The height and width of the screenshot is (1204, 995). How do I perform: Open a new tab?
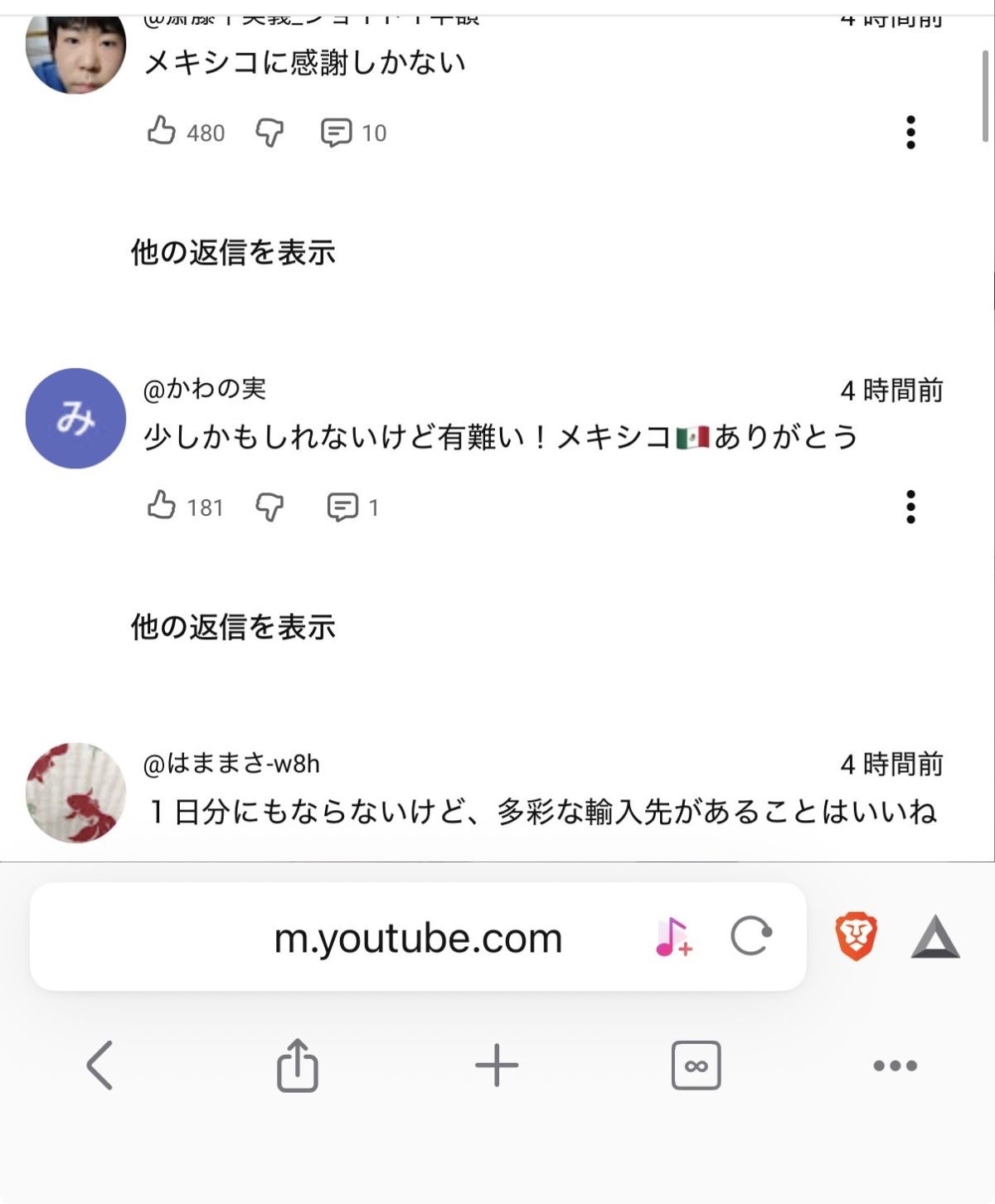(497, 1065)
